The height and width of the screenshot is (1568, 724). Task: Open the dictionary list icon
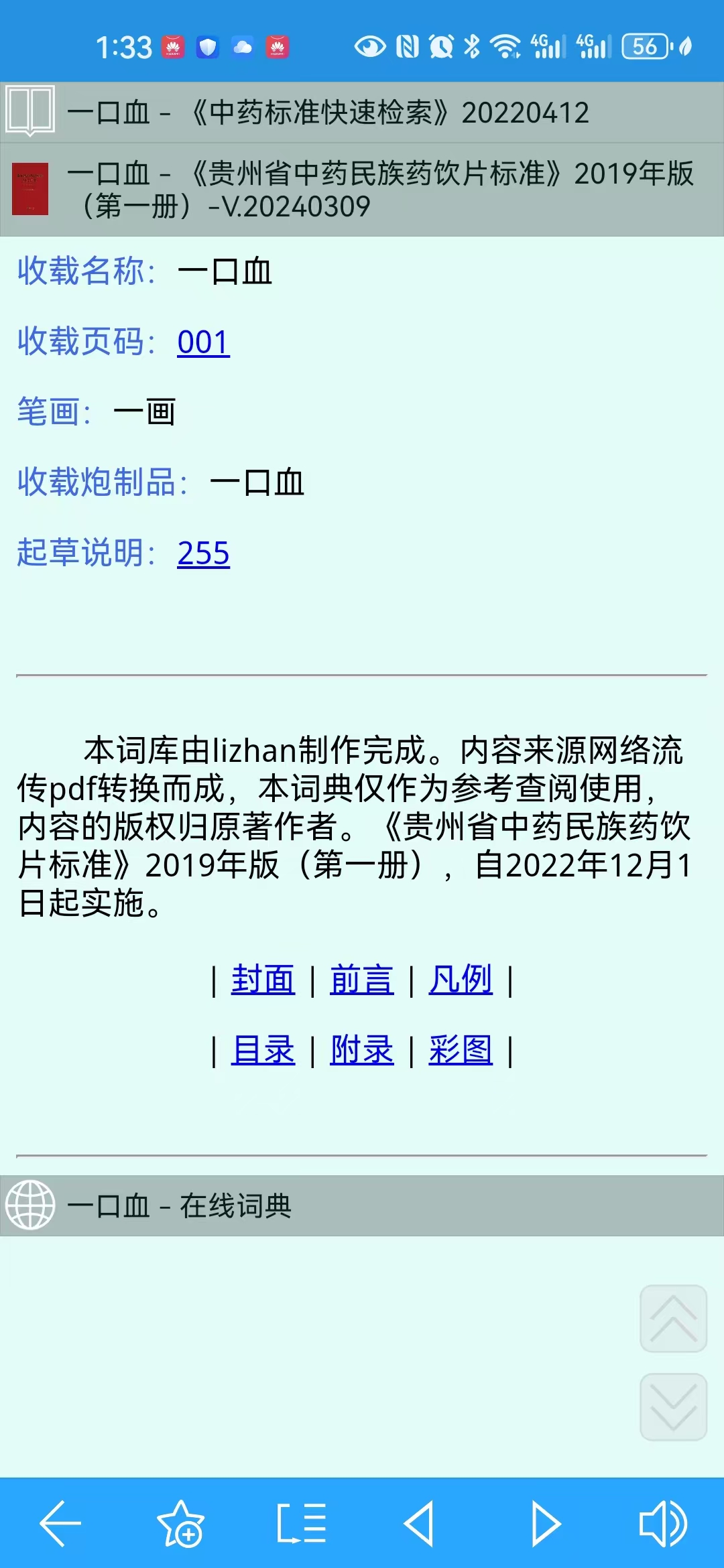coord(302,1523)
